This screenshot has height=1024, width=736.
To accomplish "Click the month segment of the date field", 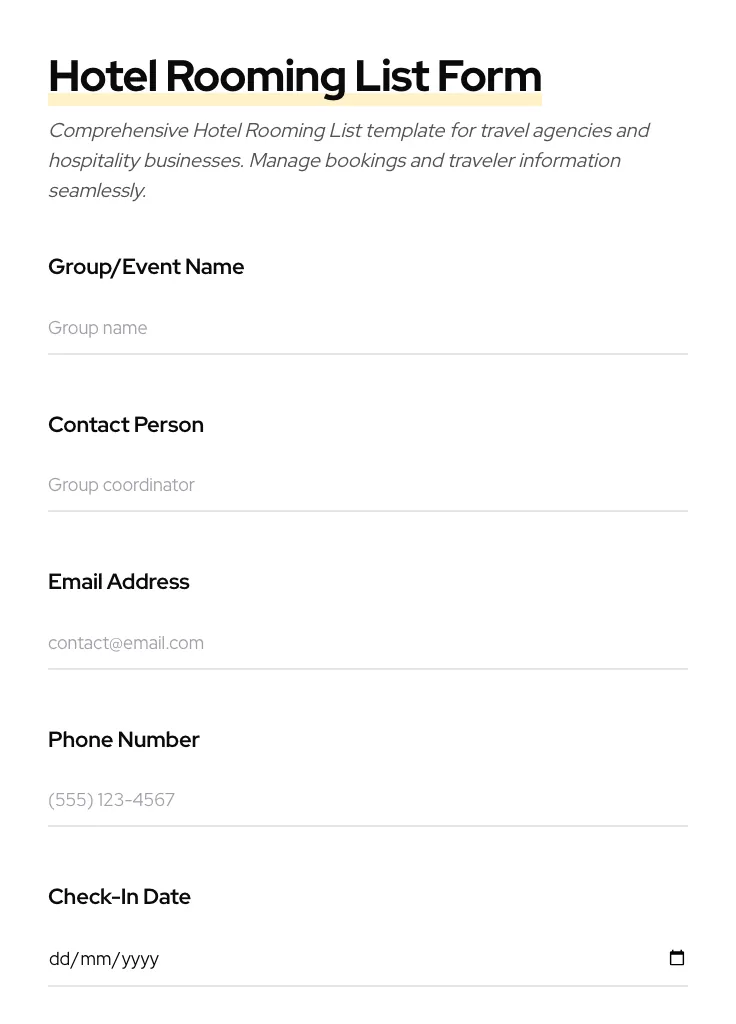I will click(x=95, y=958).
